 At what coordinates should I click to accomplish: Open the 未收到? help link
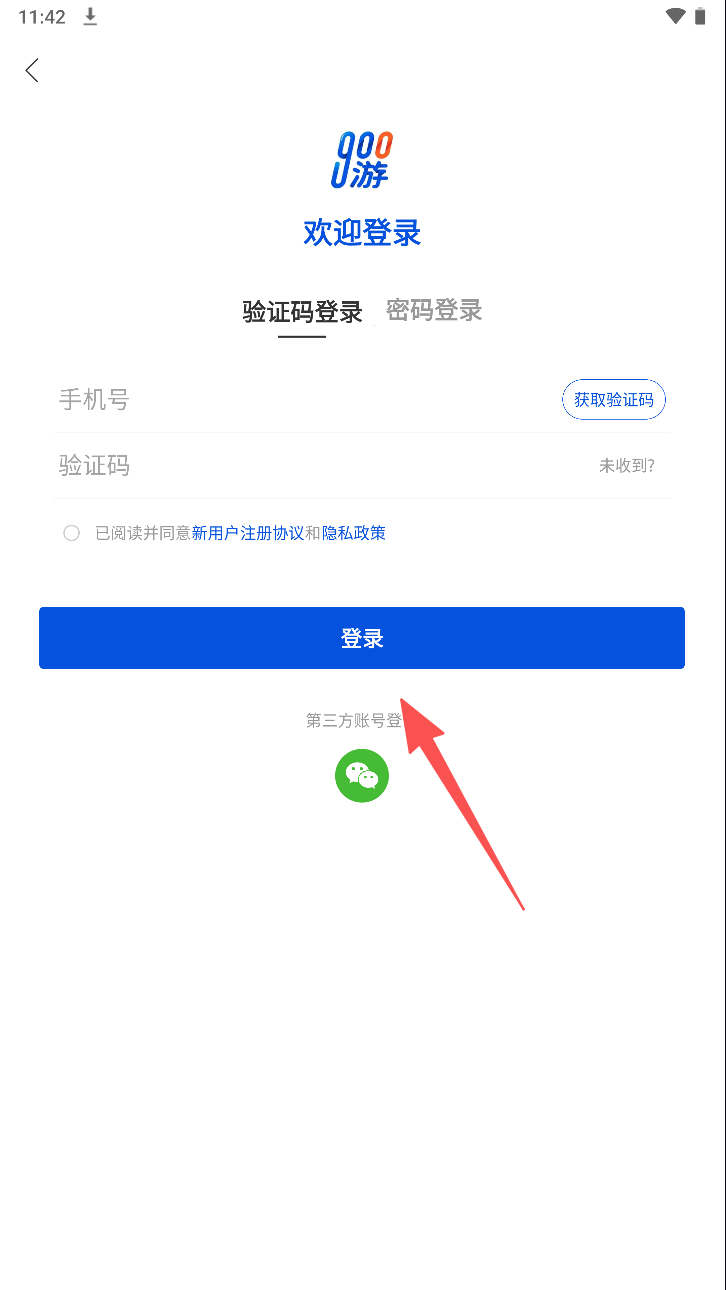tap(627, 465)
